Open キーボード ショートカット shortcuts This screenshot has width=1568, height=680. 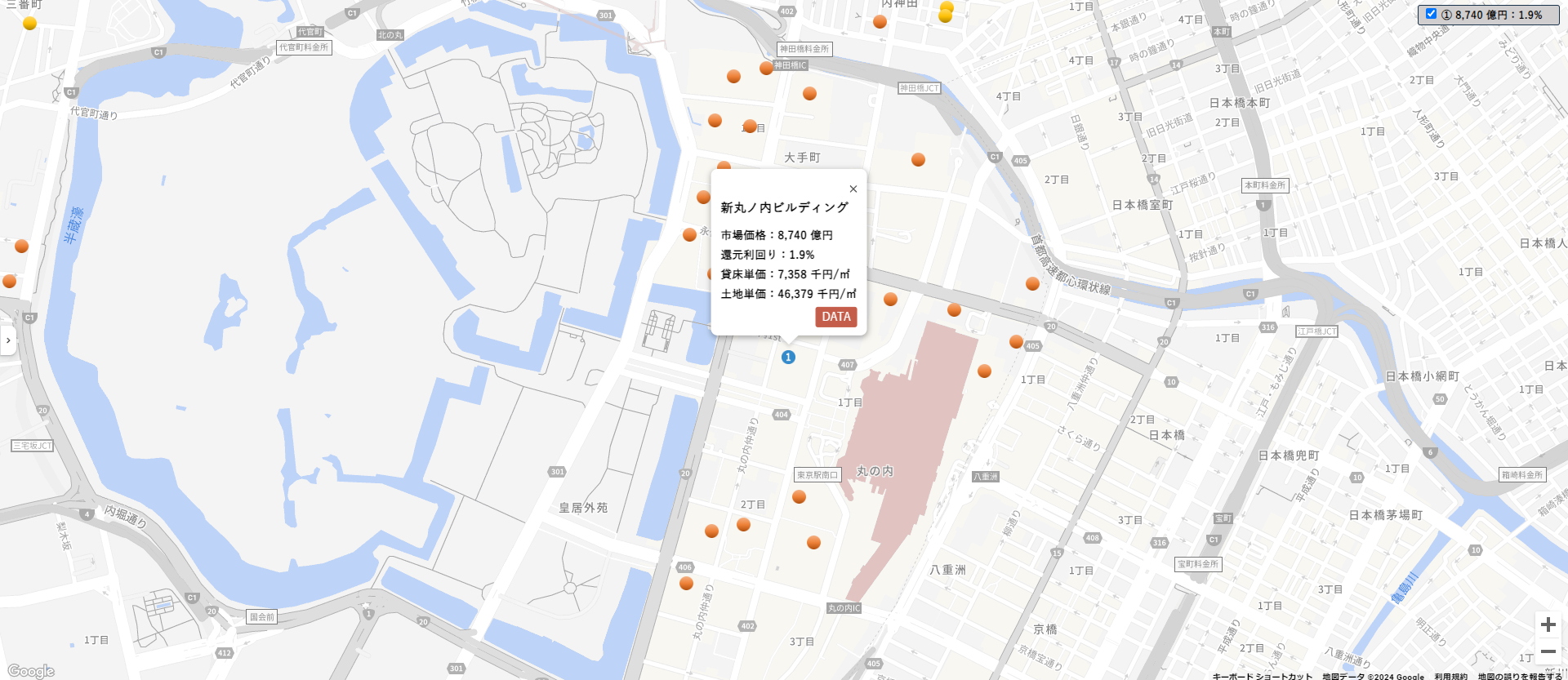coord(1262,676)
